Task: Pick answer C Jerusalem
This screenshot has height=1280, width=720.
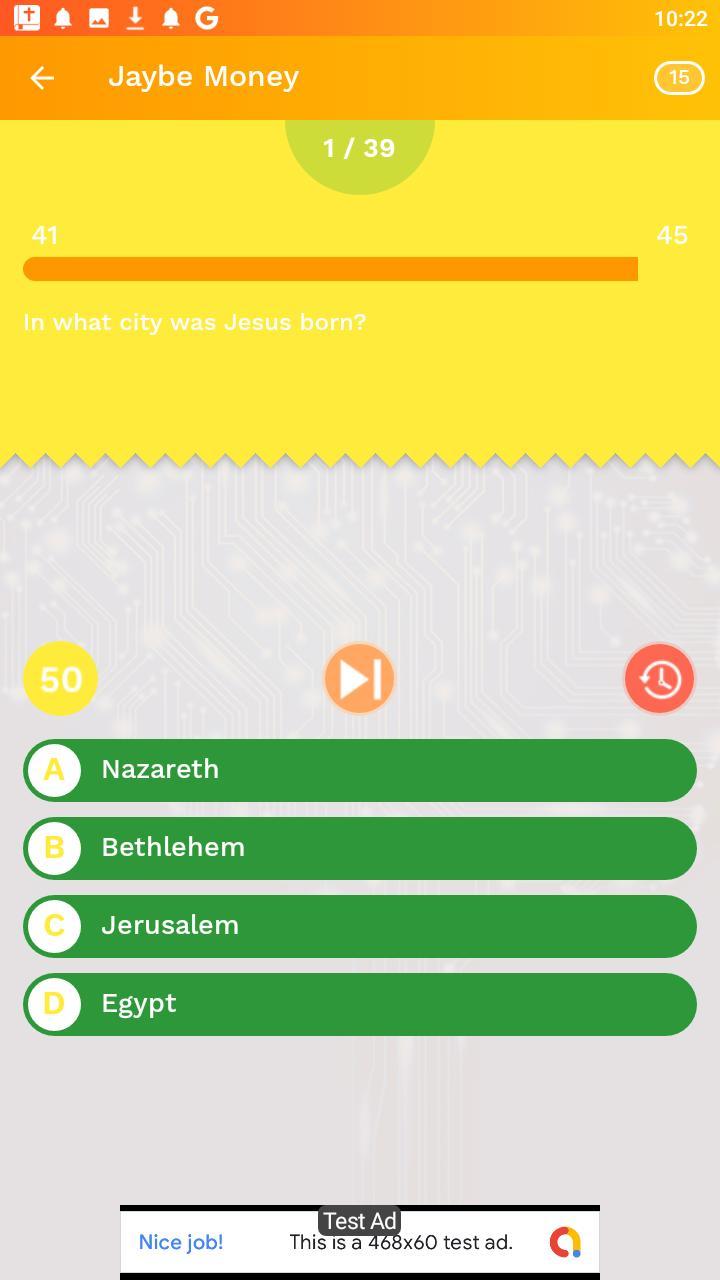Action: (360, 926)
